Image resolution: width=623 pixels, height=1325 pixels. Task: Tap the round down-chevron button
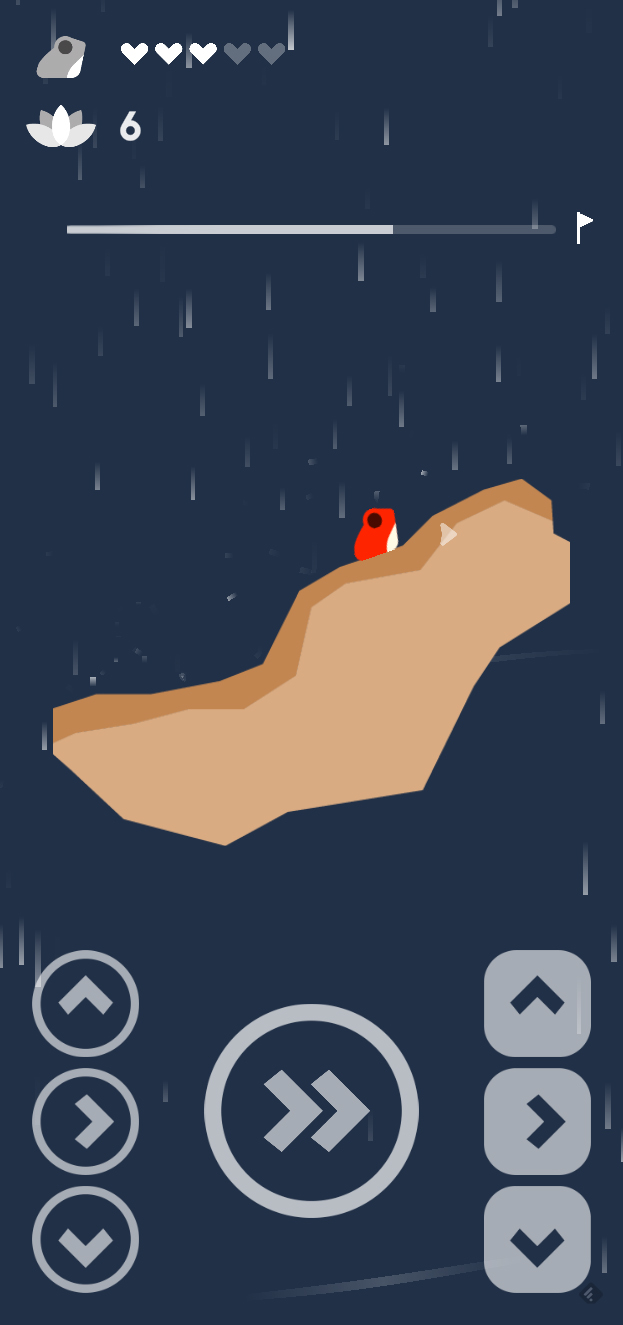point(85,1239)
